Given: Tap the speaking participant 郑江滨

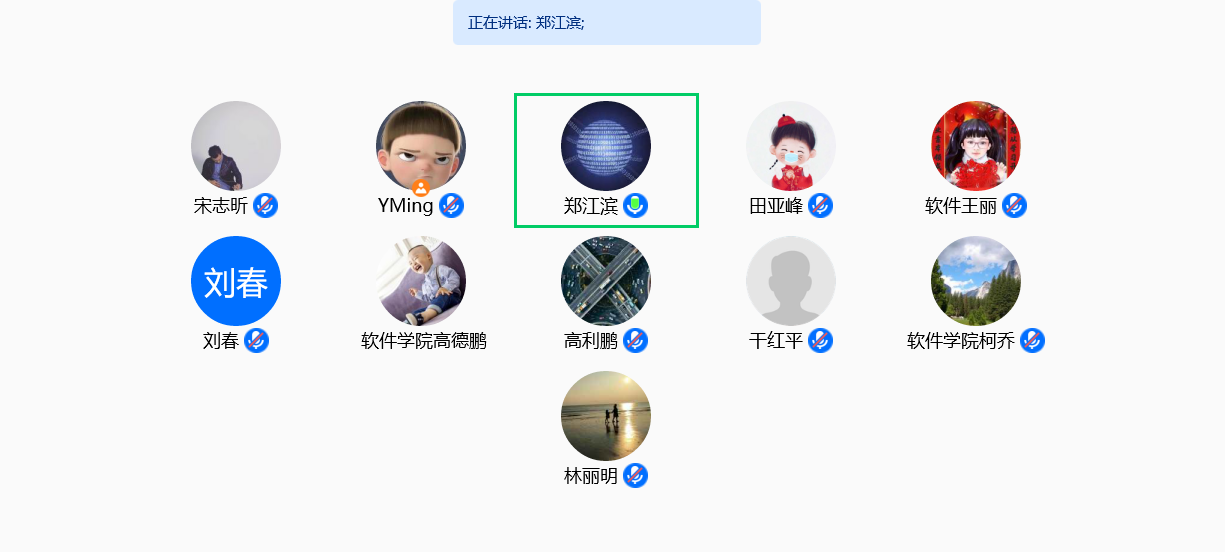Looking at the screenshot, I should [606, 146].
